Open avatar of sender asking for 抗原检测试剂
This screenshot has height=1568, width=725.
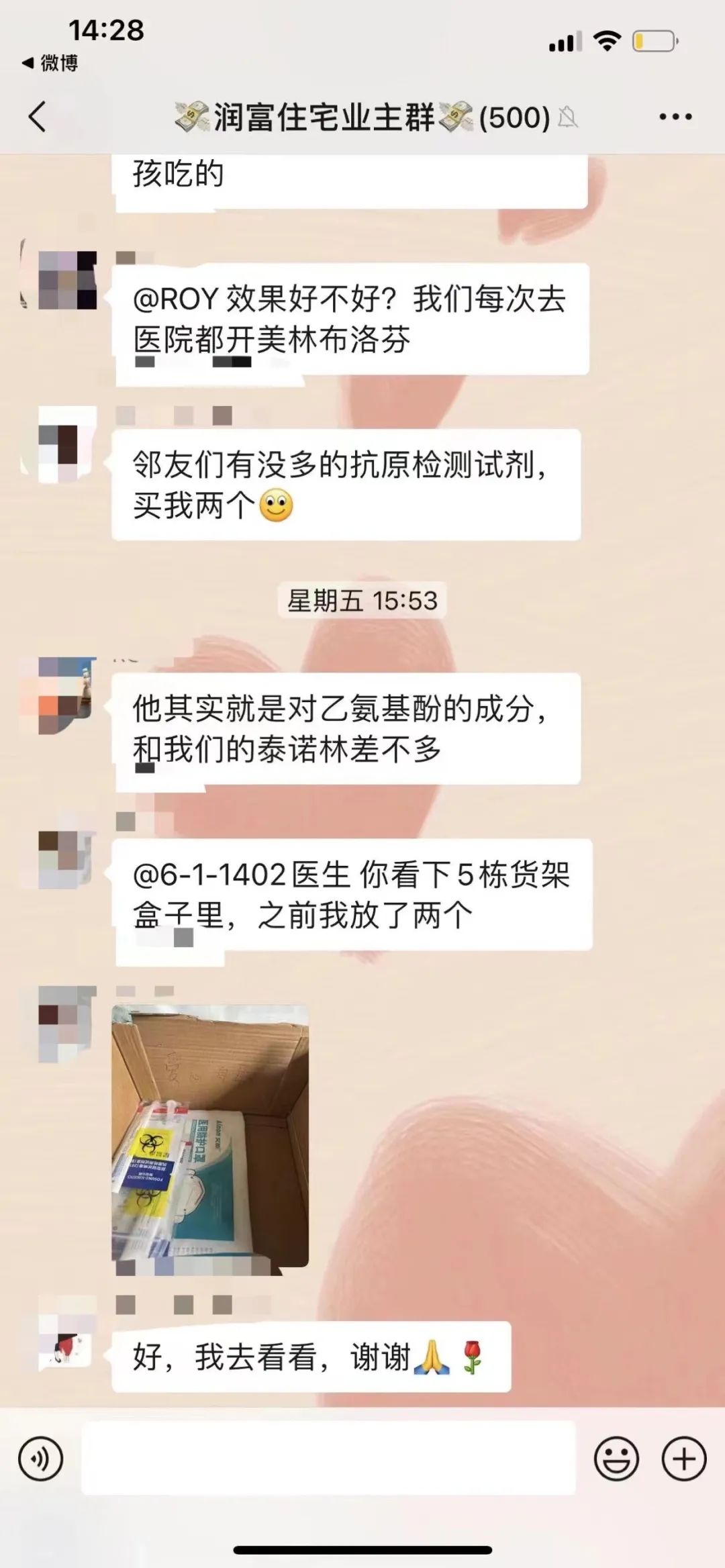point(66,444)
